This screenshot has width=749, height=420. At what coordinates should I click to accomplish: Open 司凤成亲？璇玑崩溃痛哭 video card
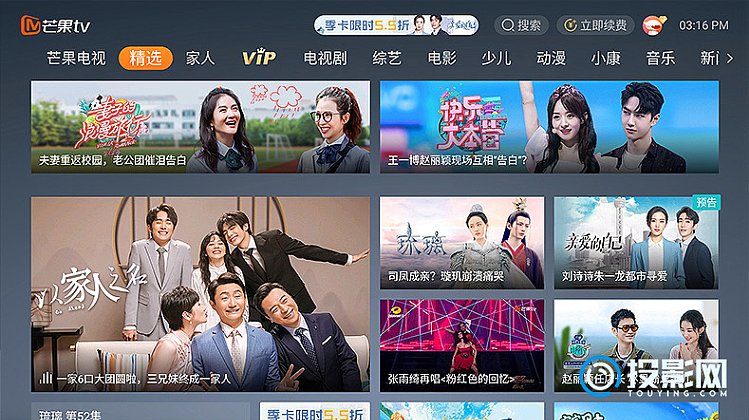point(462,242)
